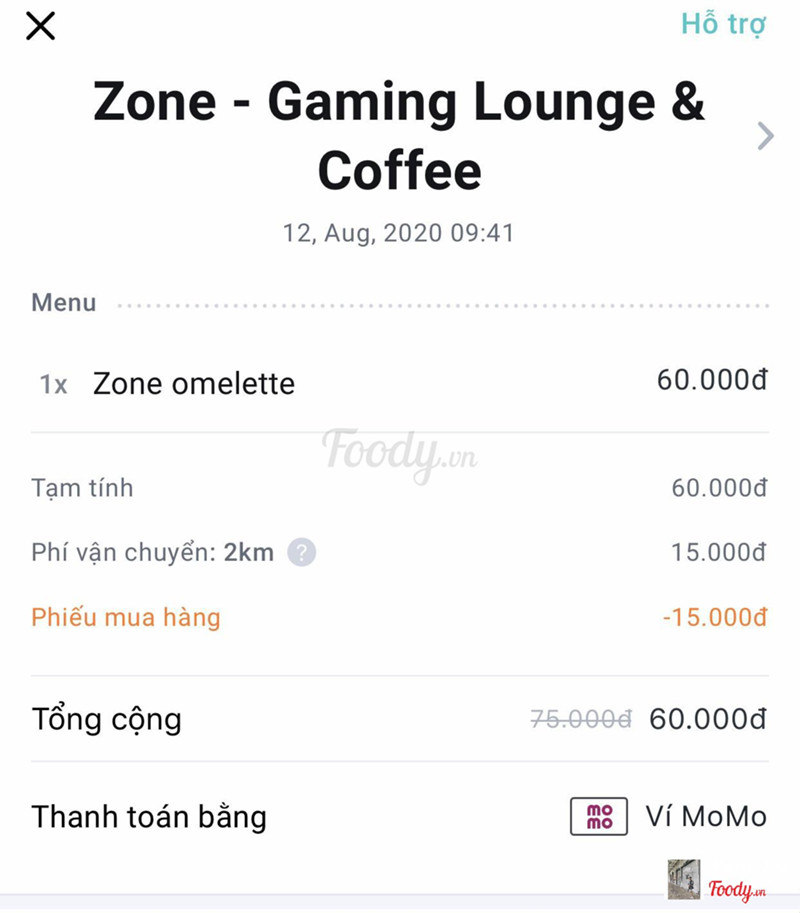Open Zone - Gaming Lounge & Coffee restaurant page
Screen dimensions: 800x913
[764, 136]
